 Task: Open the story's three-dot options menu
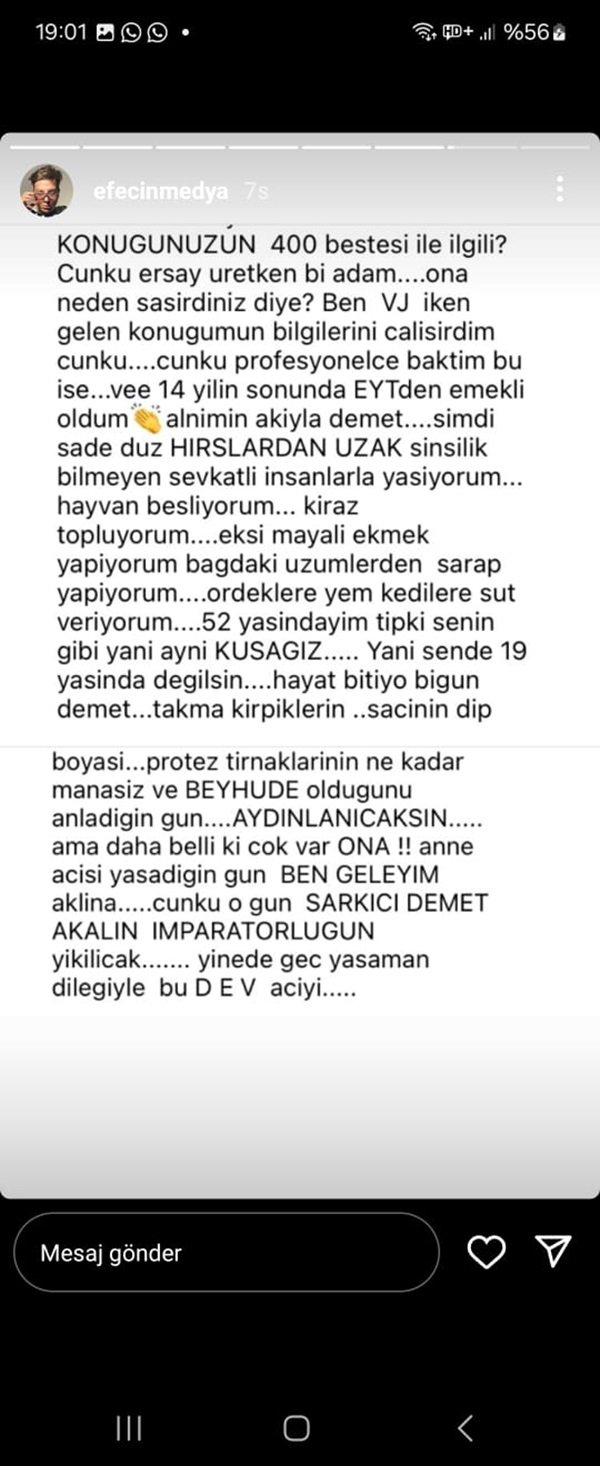(x=559, y=189)
